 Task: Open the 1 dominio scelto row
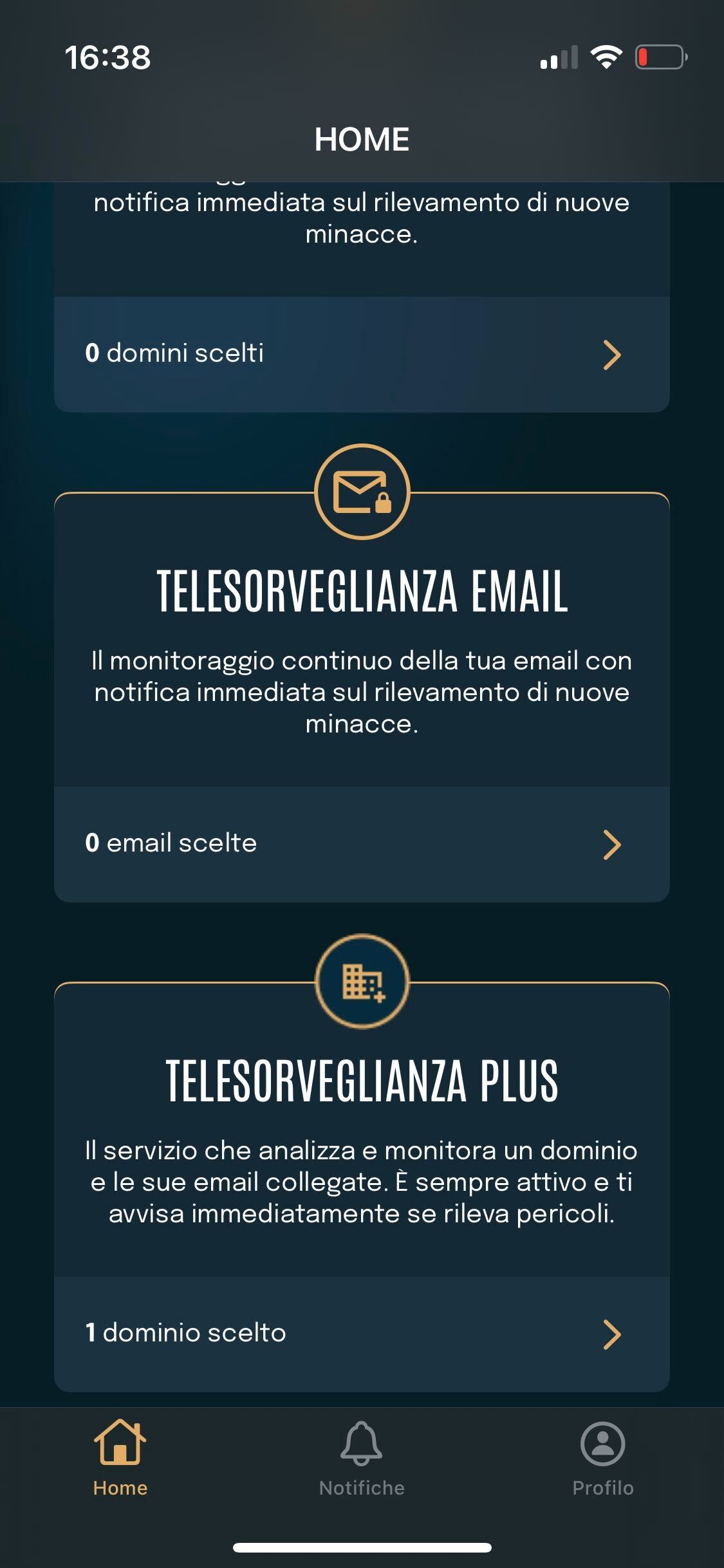[x=362, y=1334]
